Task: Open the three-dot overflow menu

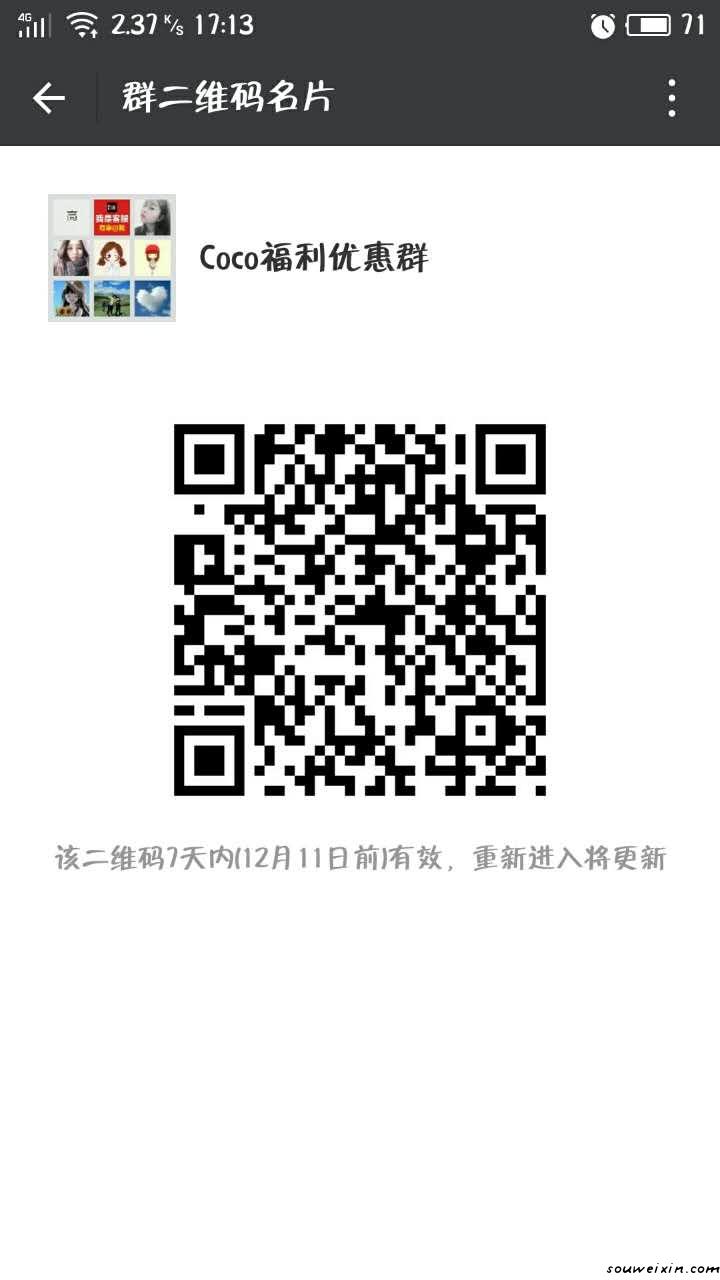Action: (x=672, y=98)
